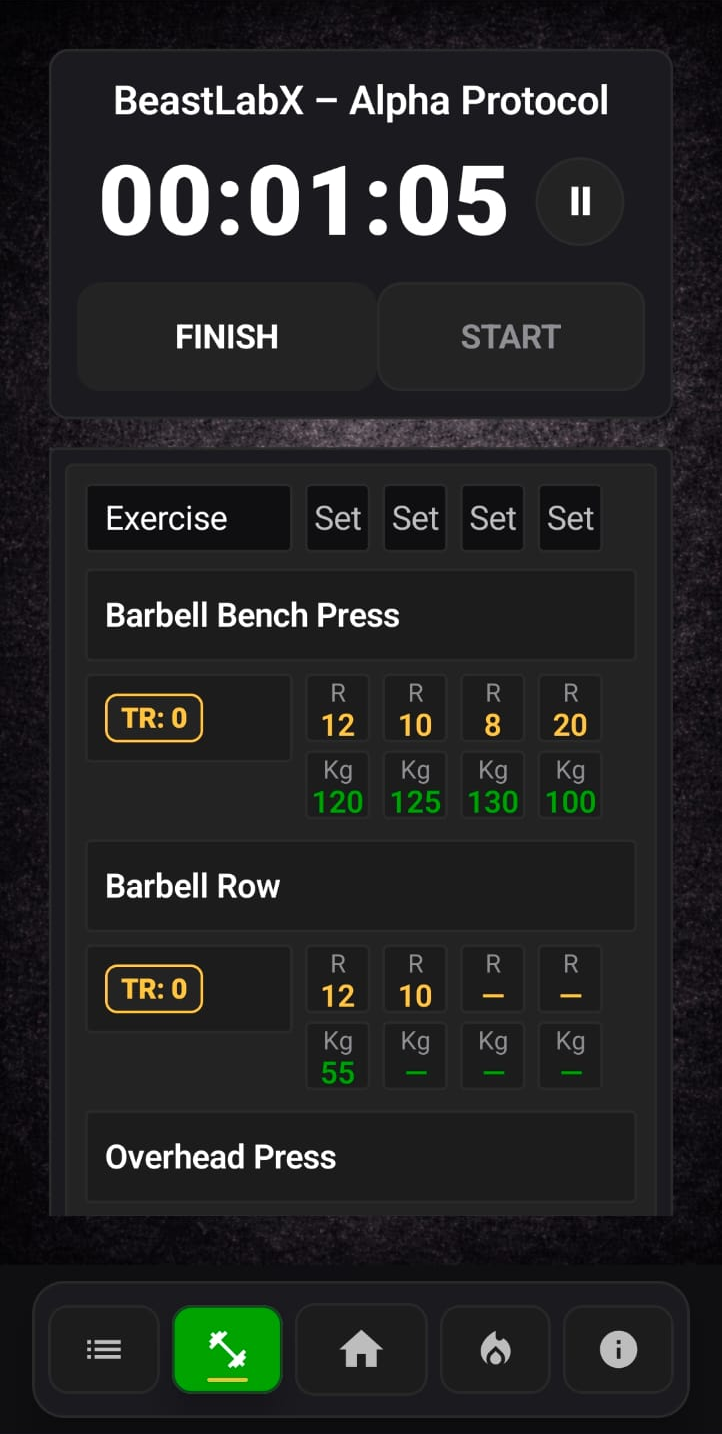Open the Overhead Press exercise entry
722x1434 pixels.
click(x=360, y=1157)
